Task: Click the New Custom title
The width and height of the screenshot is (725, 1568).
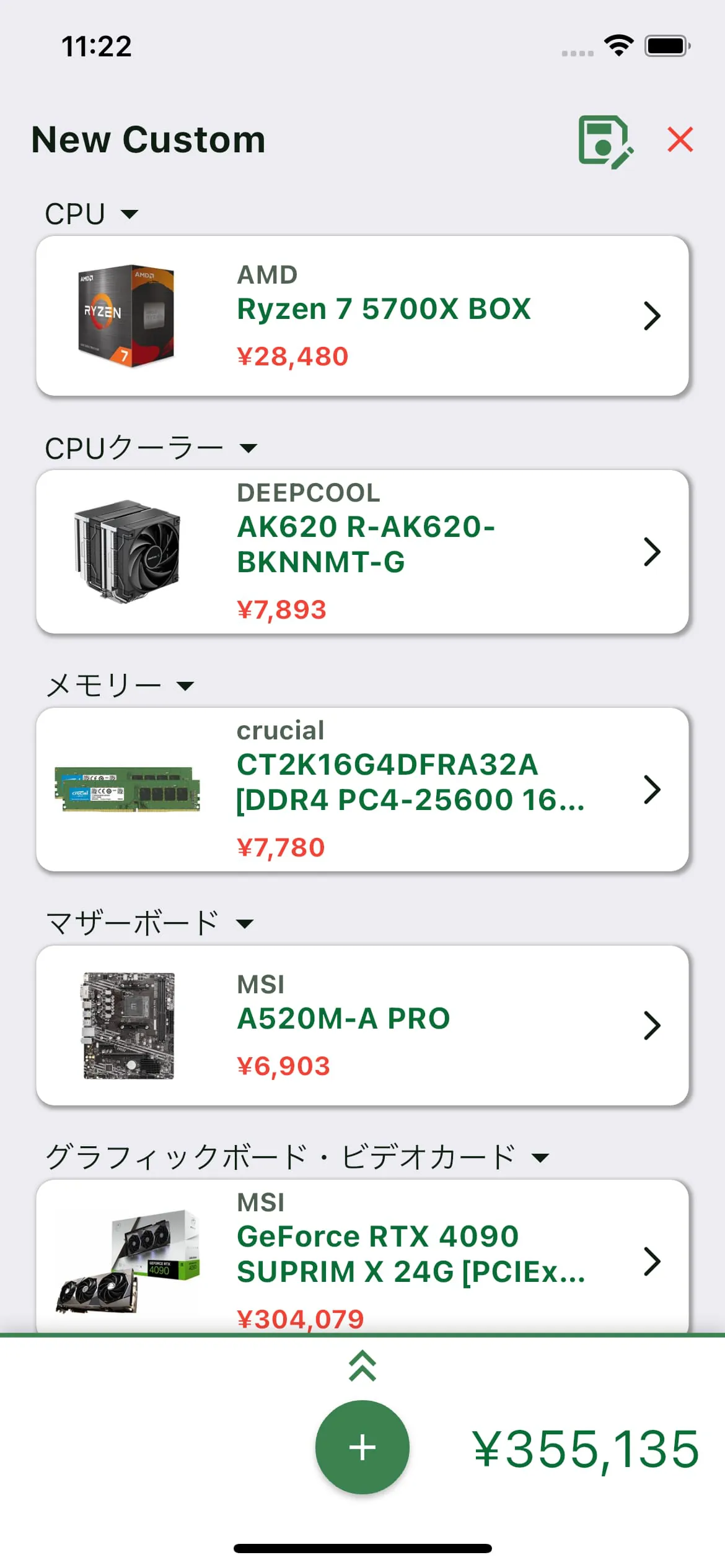Action: 147,139
